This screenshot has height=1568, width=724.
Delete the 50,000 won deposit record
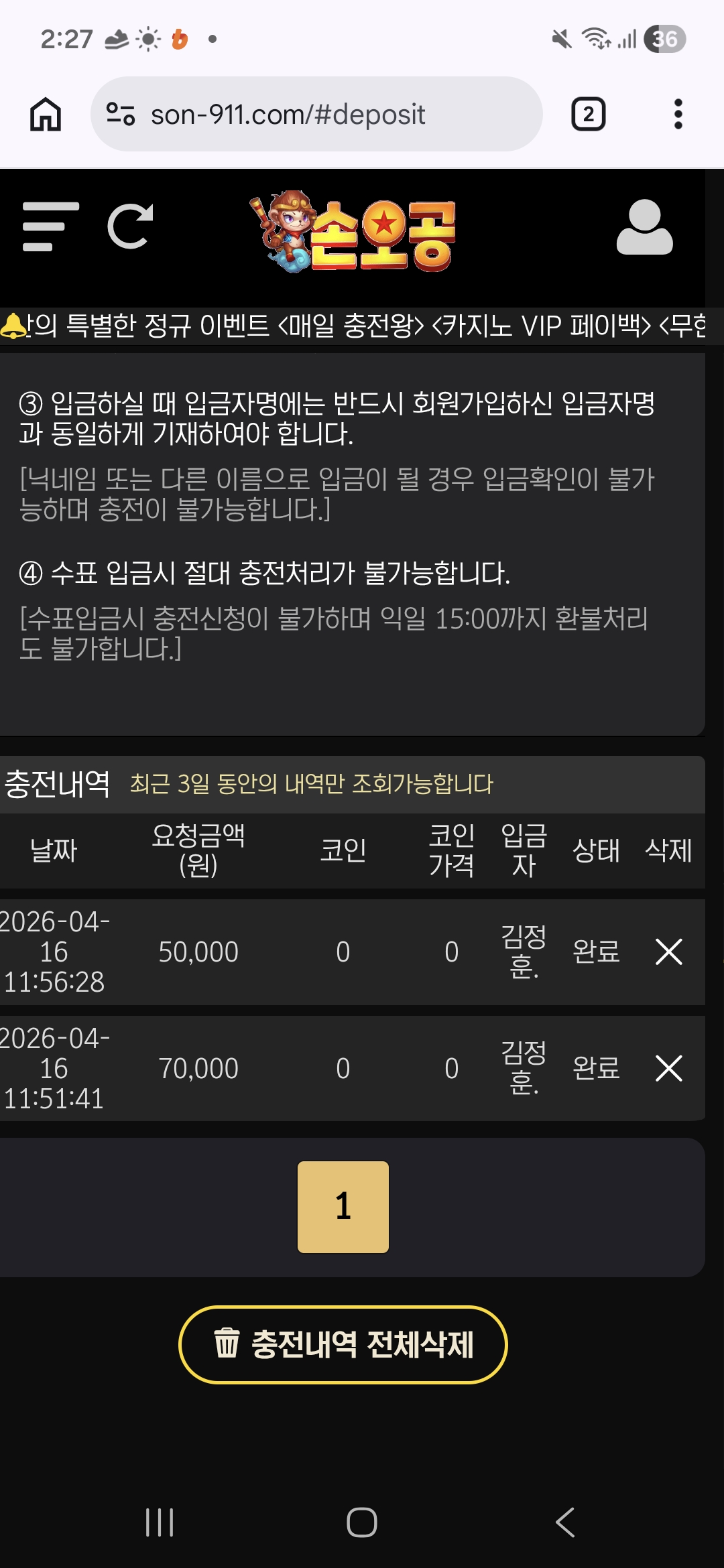point(668,952)
